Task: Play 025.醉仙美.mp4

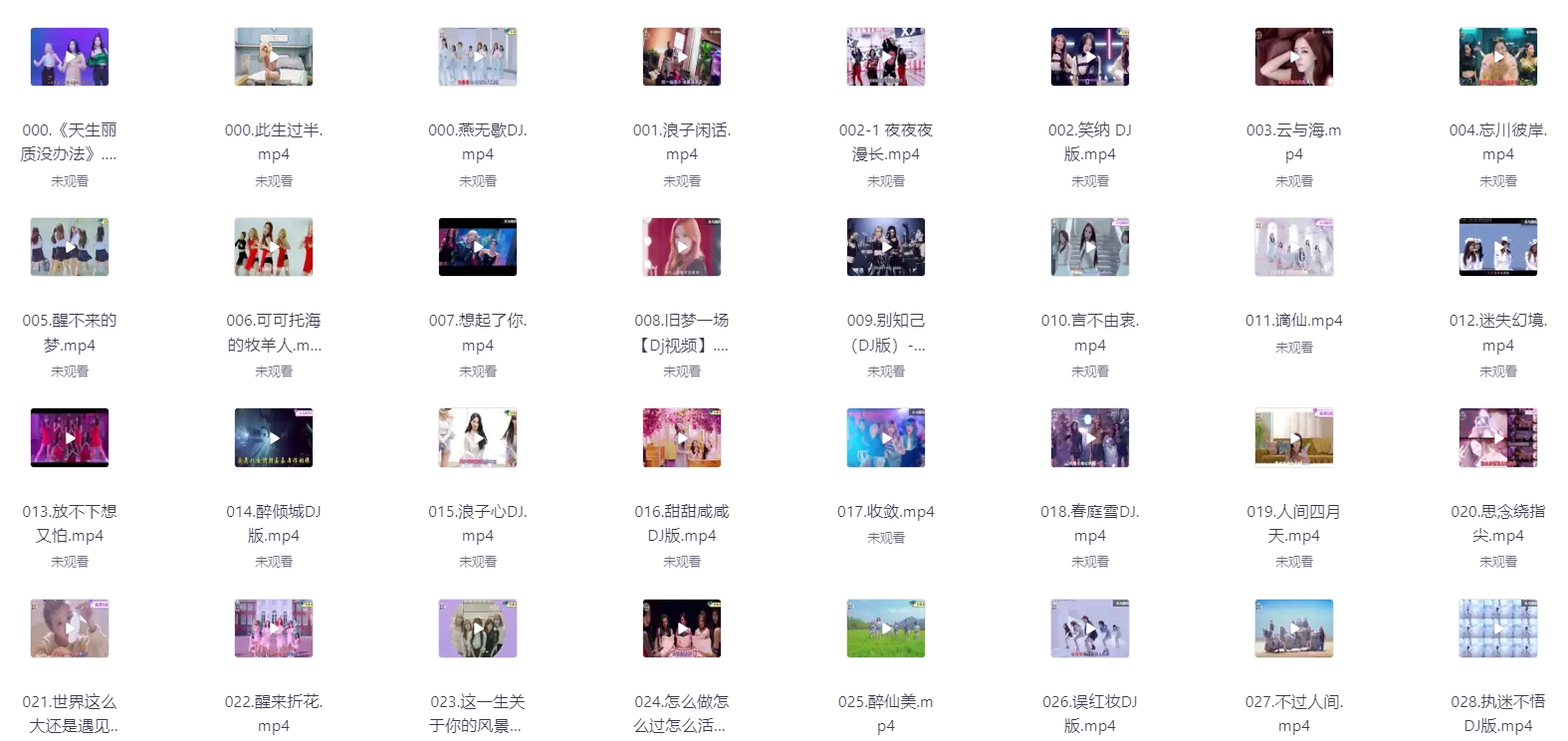Action: [886, 628]
